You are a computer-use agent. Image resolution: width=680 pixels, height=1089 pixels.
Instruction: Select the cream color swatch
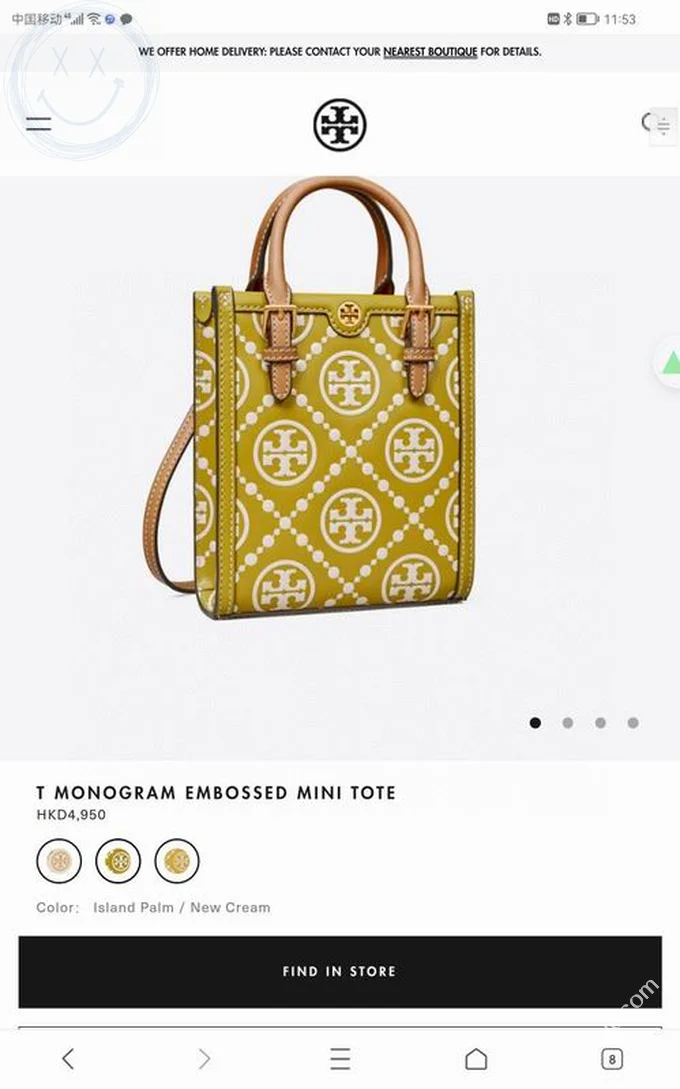[59, 861]
